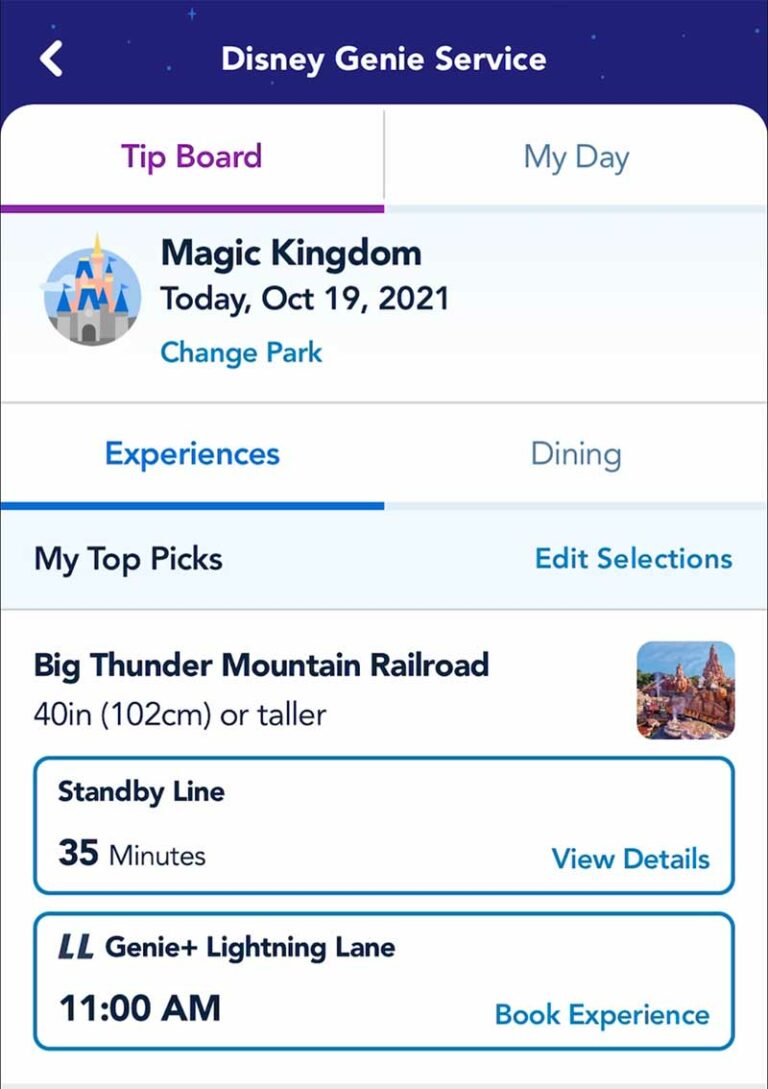The width and height of the screenshot is (768, 1089).
Task: Open Edit Selections for My Top Picks
Action: pos(634,558)
